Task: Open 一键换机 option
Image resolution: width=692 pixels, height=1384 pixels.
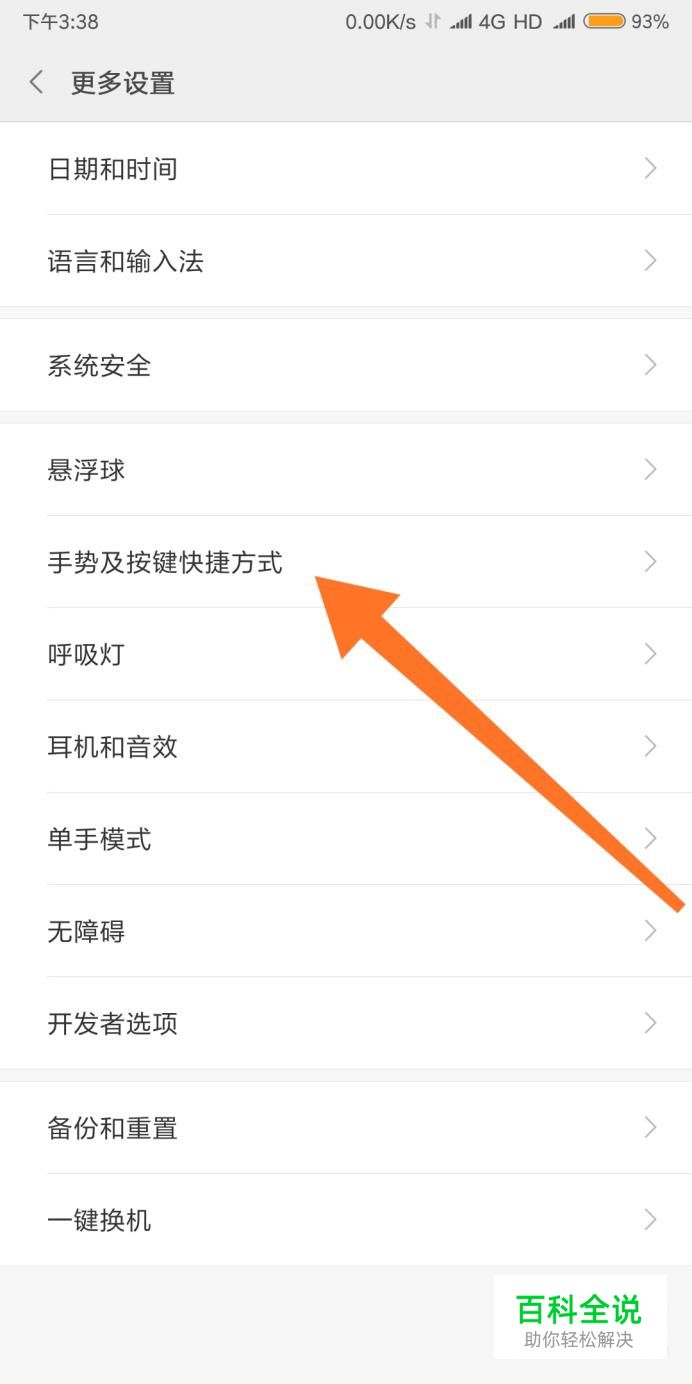Action: [x=346, y=1219]
